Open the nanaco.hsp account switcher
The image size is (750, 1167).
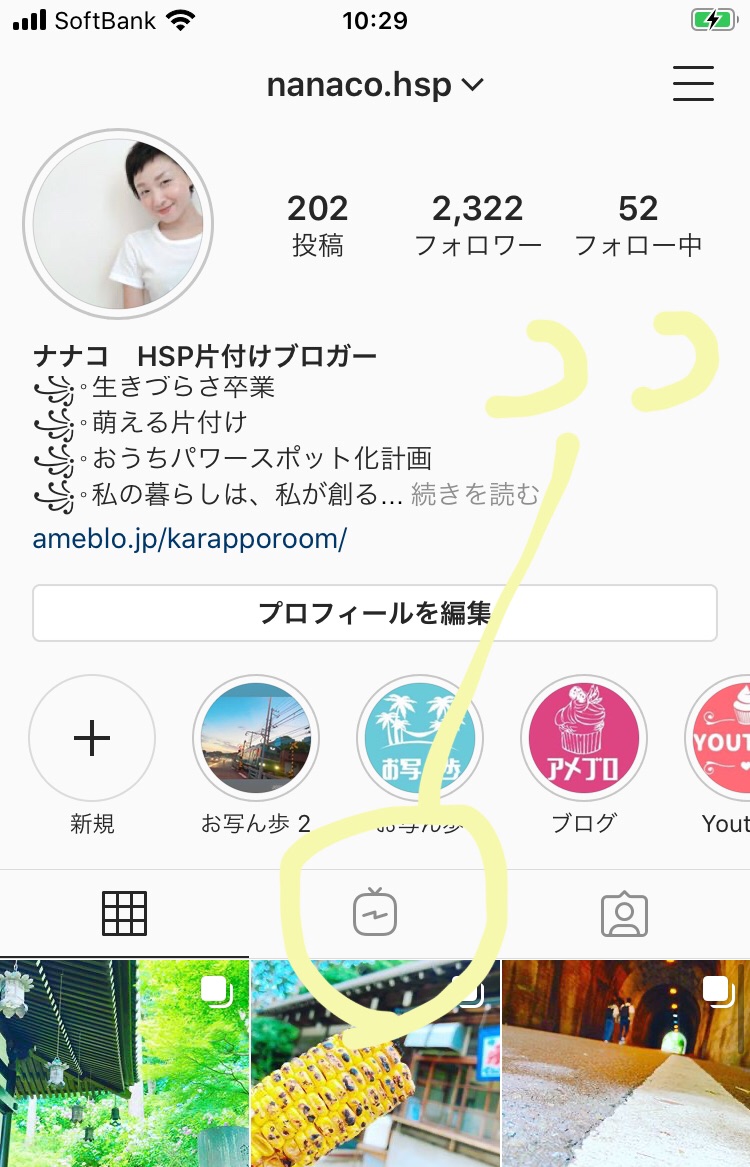375,85
